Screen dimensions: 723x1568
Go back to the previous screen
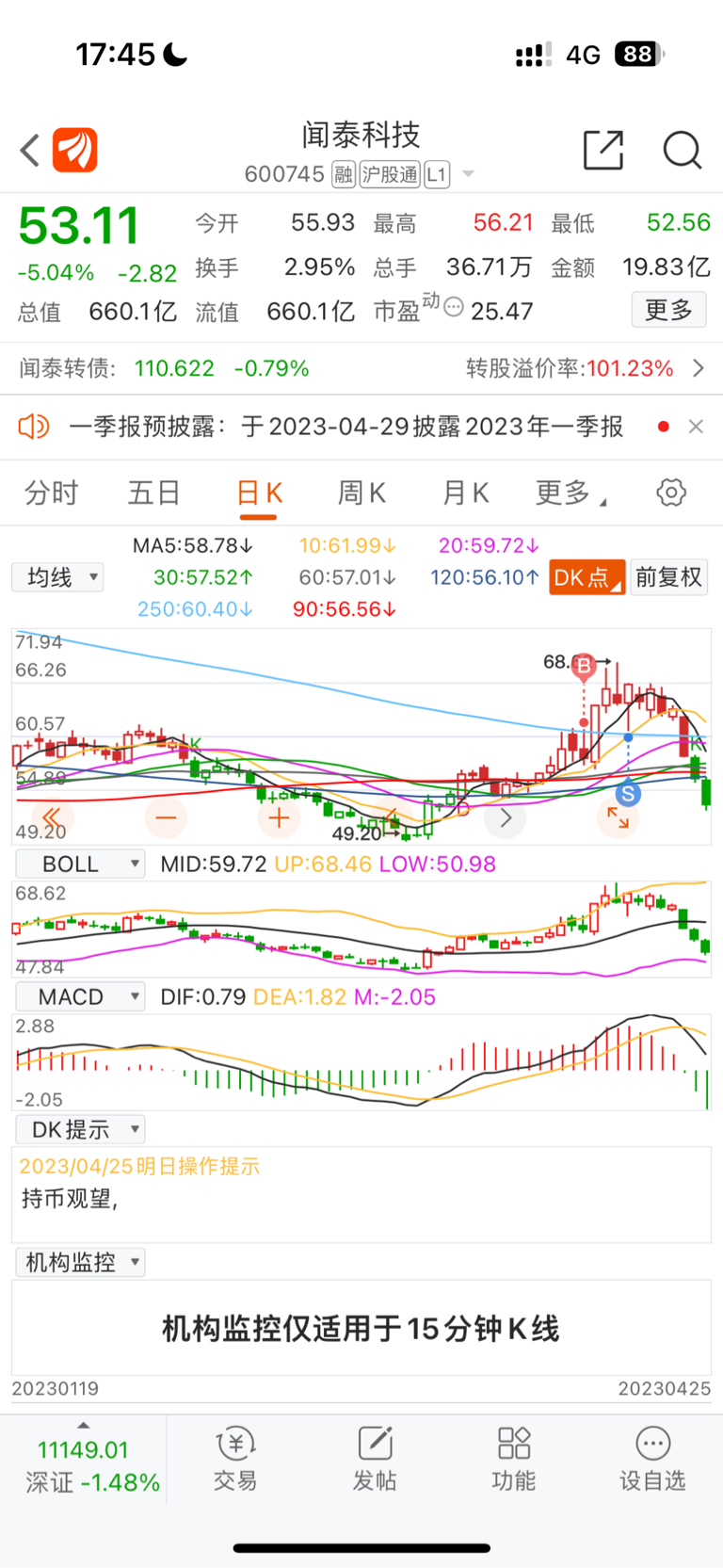[30, 151]
